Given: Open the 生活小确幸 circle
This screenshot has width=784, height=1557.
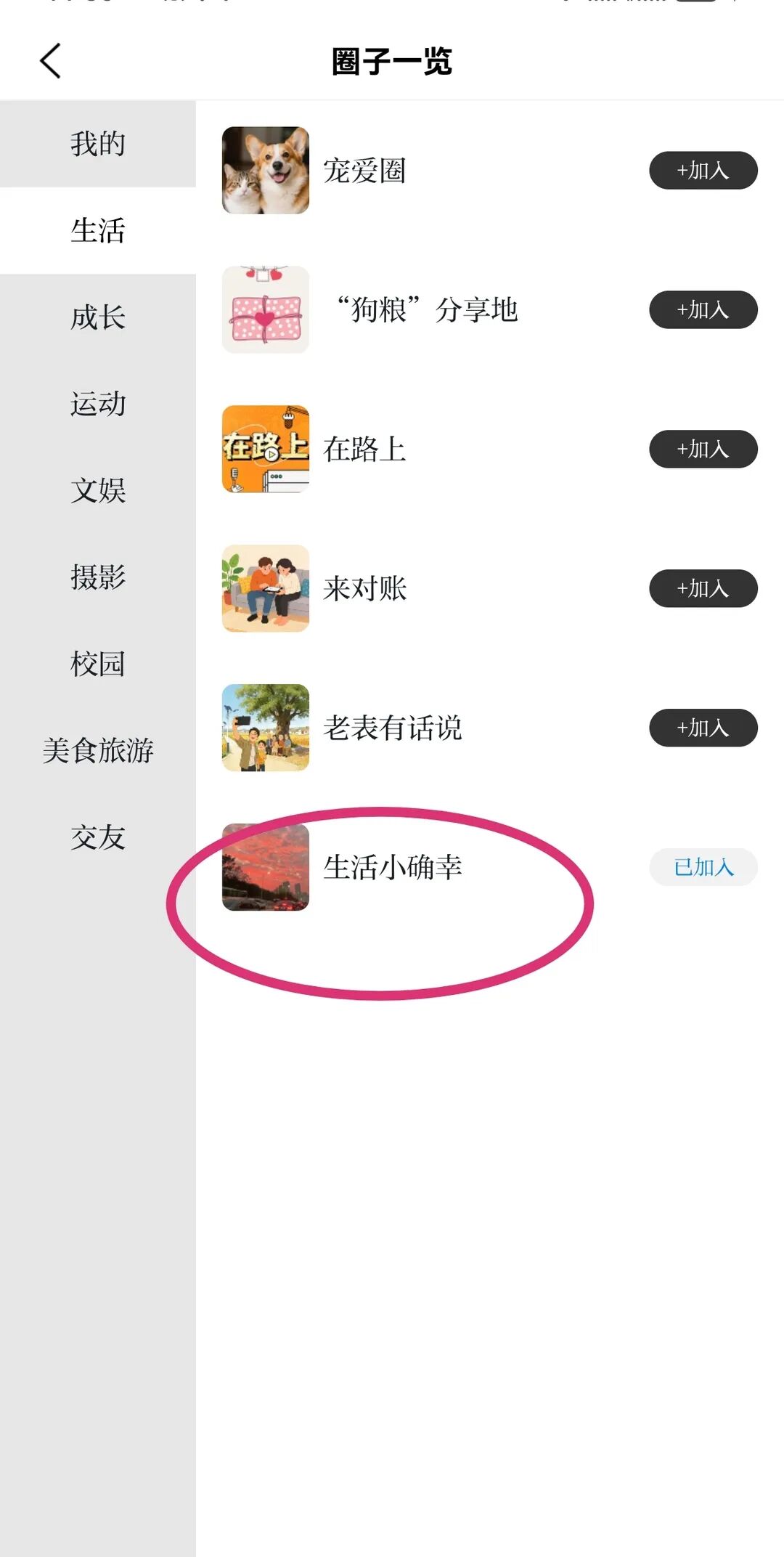Looking at the screenshot, I should [x=392, y=867].
